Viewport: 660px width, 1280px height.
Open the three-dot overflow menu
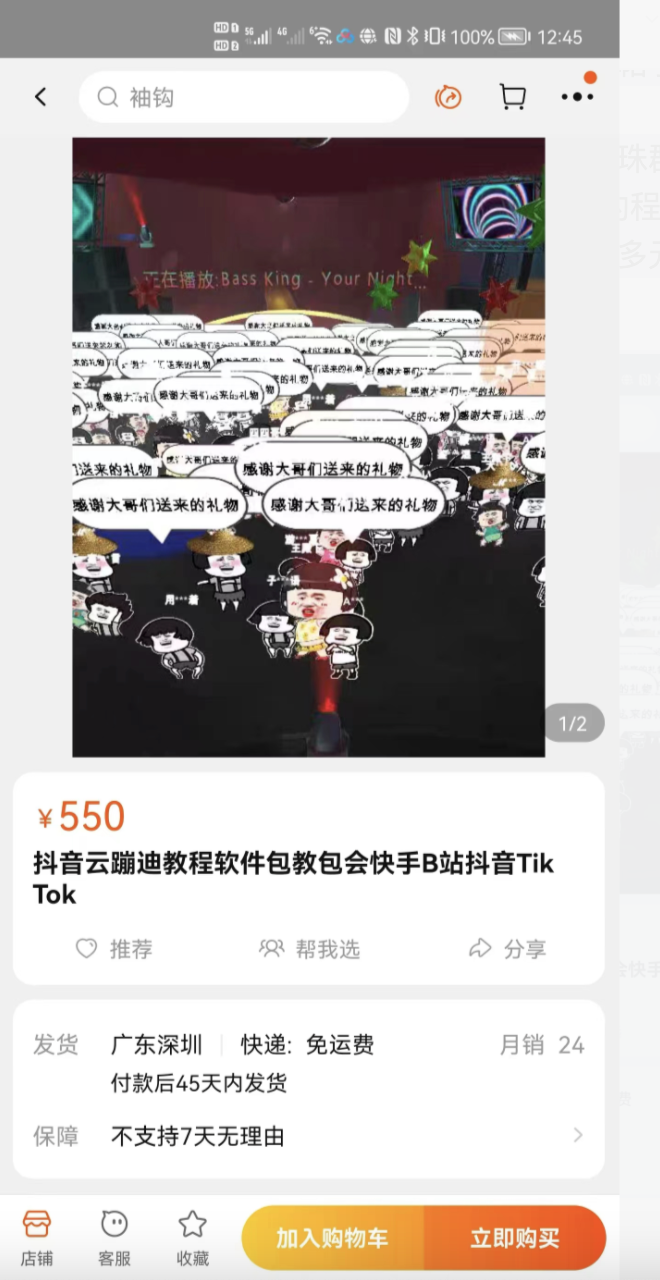click(x=577, y=97)
